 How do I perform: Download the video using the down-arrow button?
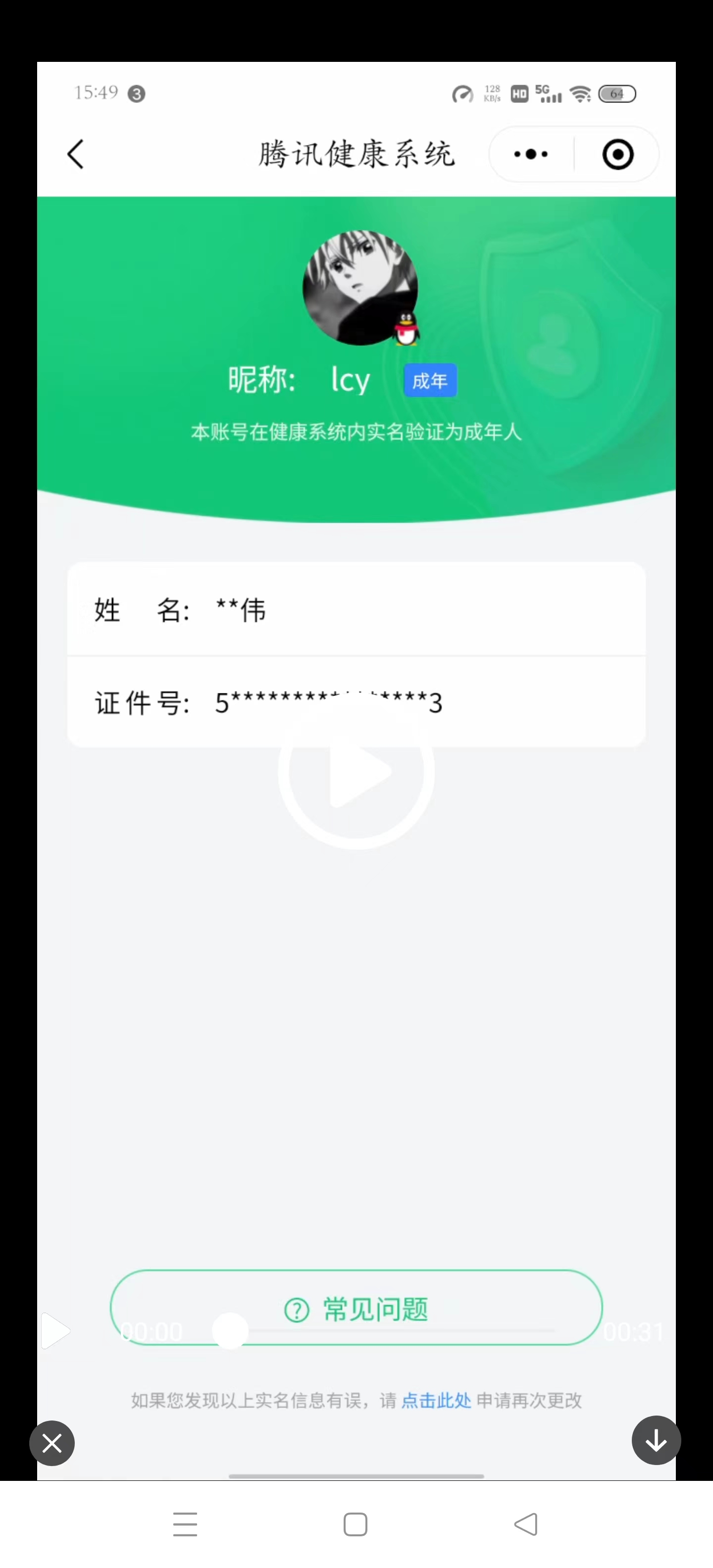(x=656, y=1440)
